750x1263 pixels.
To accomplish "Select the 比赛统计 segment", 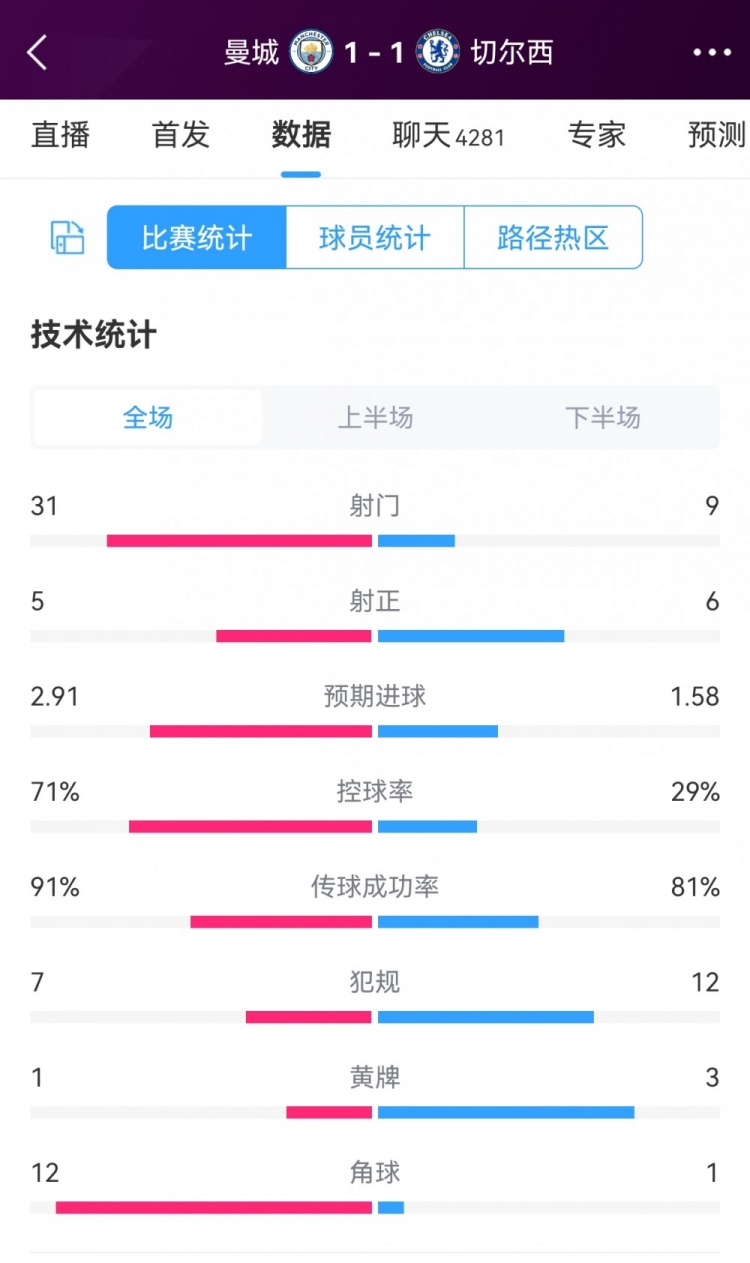I will click(x=197, y=238).
